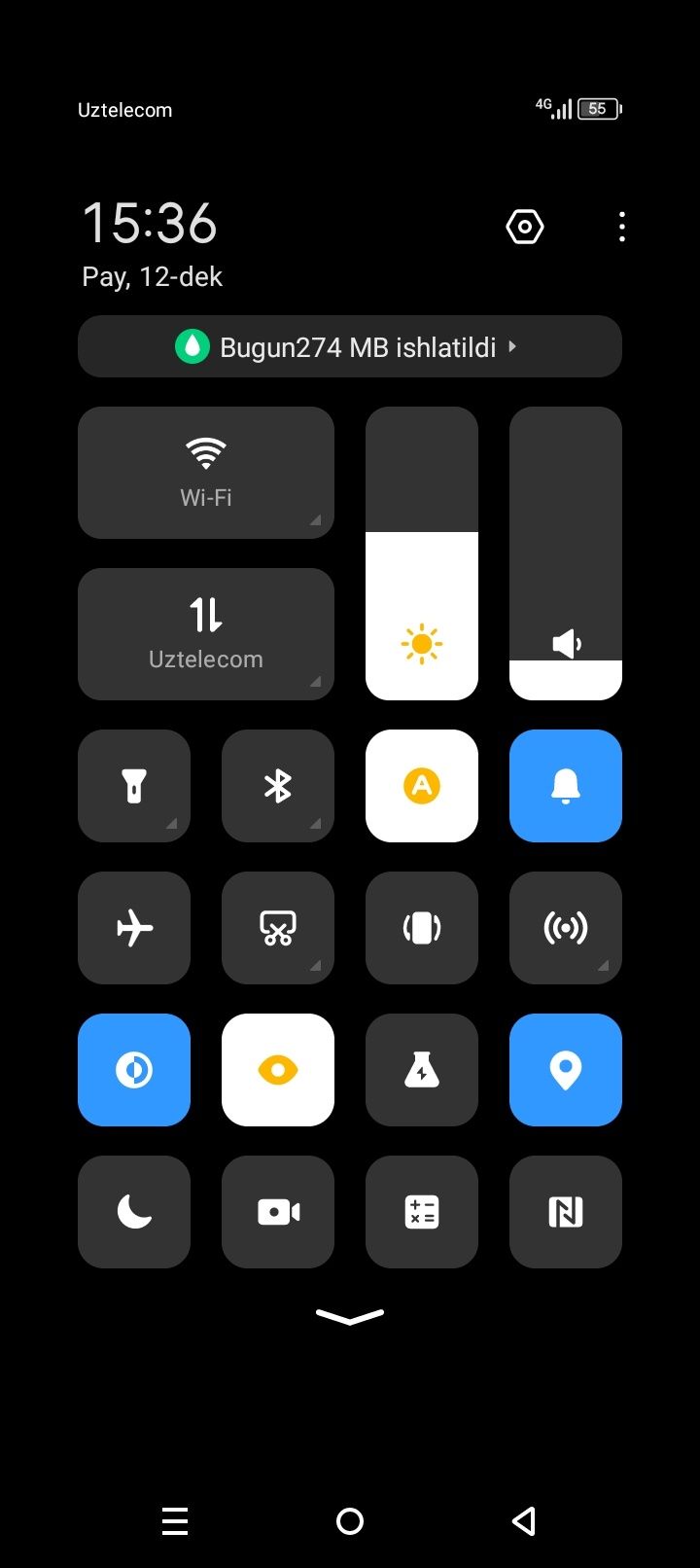Enable airplane mode
700x1568 pixels.
tap(134, 928)
